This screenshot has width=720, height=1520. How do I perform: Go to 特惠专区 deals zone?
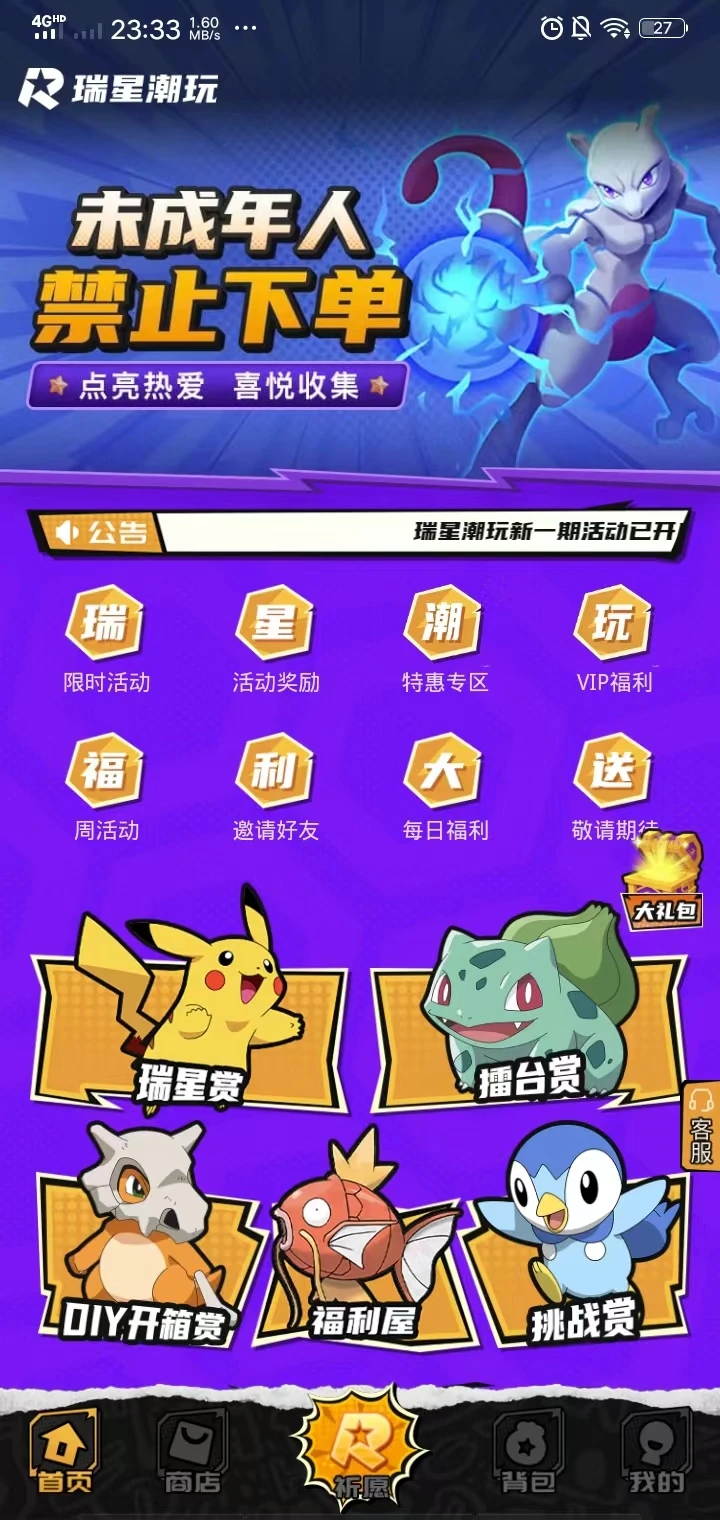coord(445,640)
